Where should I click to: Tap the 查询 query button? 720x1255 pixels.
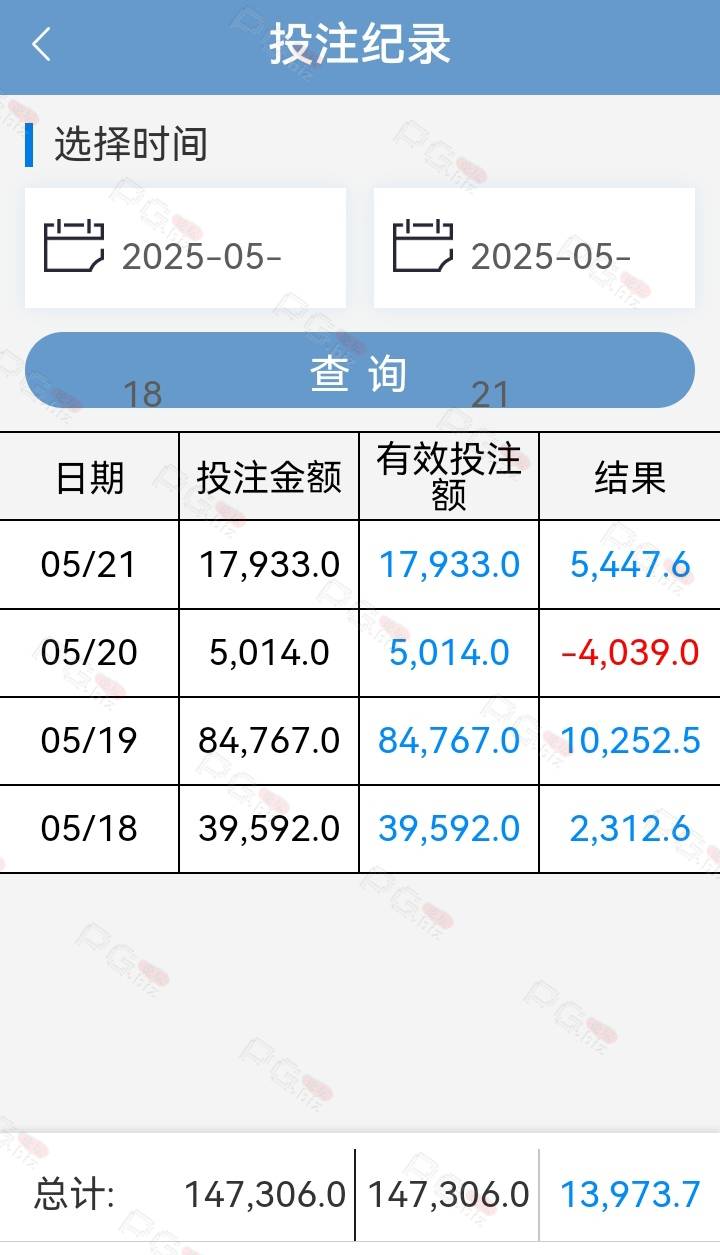(x=360, y=371)
